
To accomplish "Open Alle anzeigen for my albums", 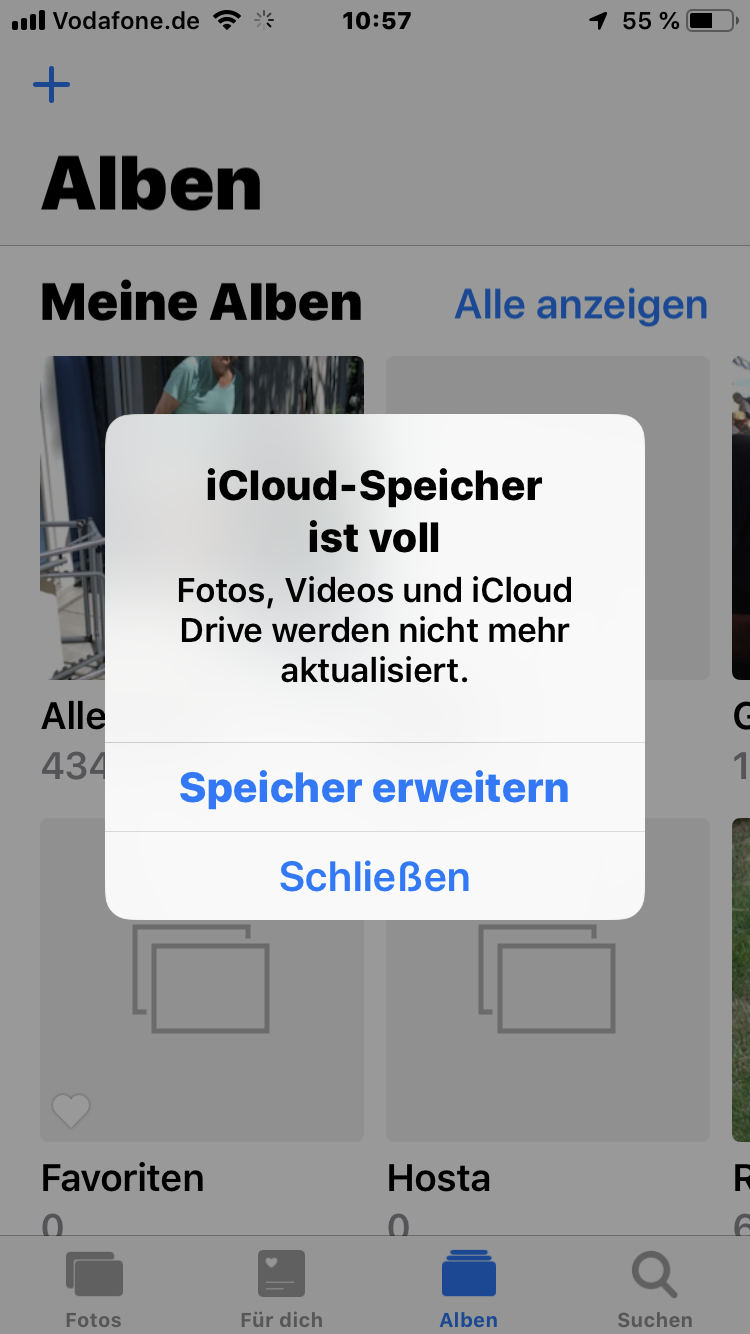I will tap(581, 305).
